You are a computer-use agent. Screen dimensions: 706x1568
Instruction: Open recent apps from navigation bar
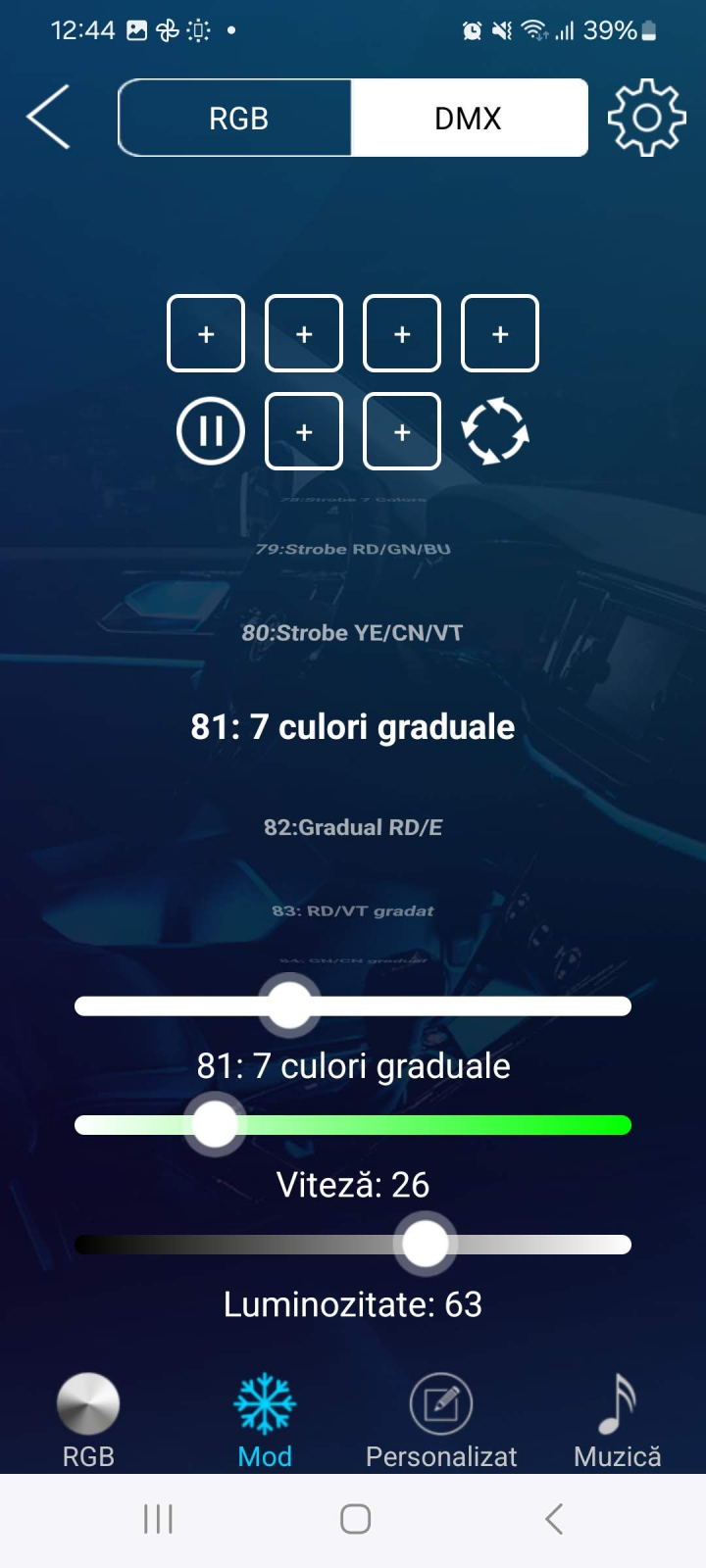click(158, 1519)
